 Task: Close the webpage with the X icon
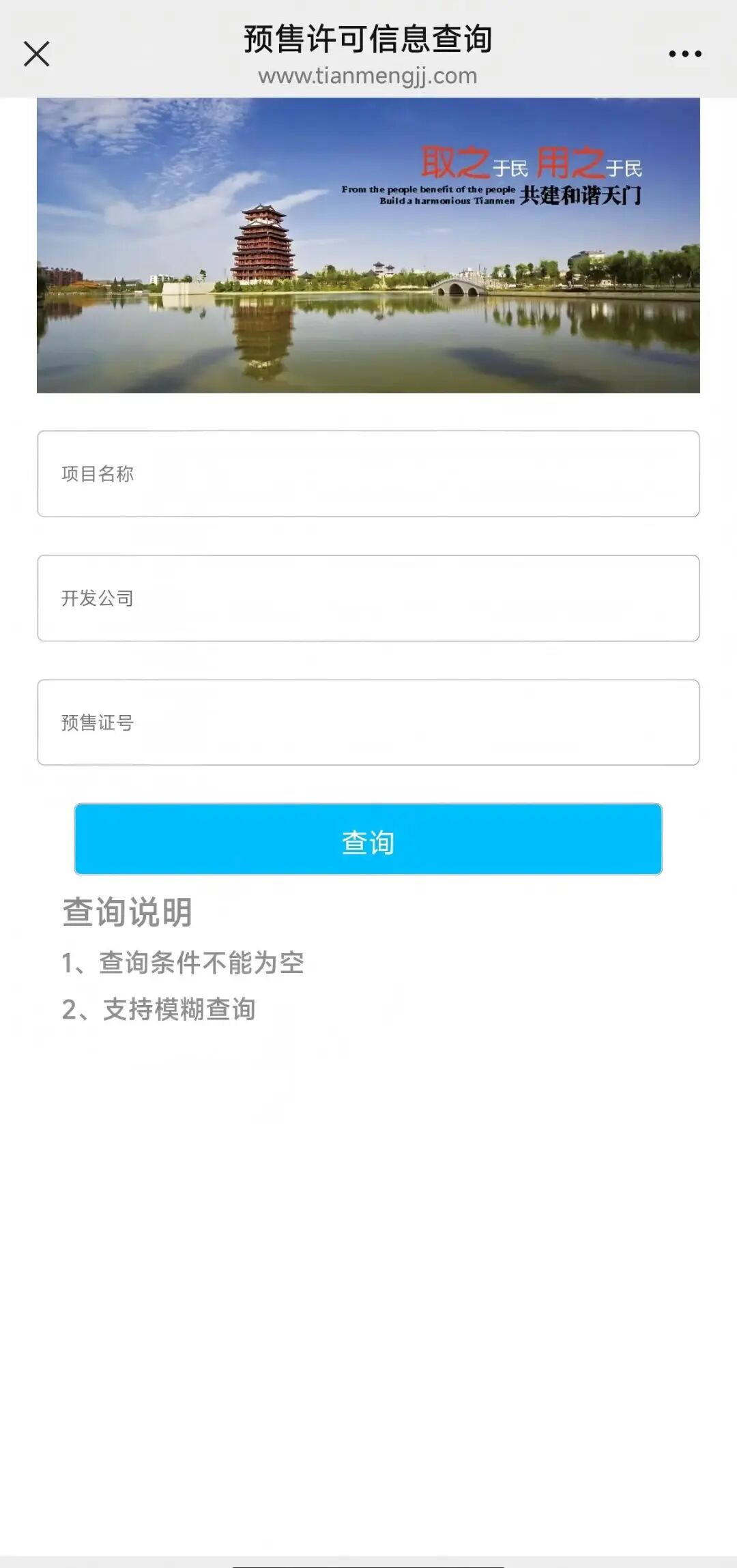point(36,54)
